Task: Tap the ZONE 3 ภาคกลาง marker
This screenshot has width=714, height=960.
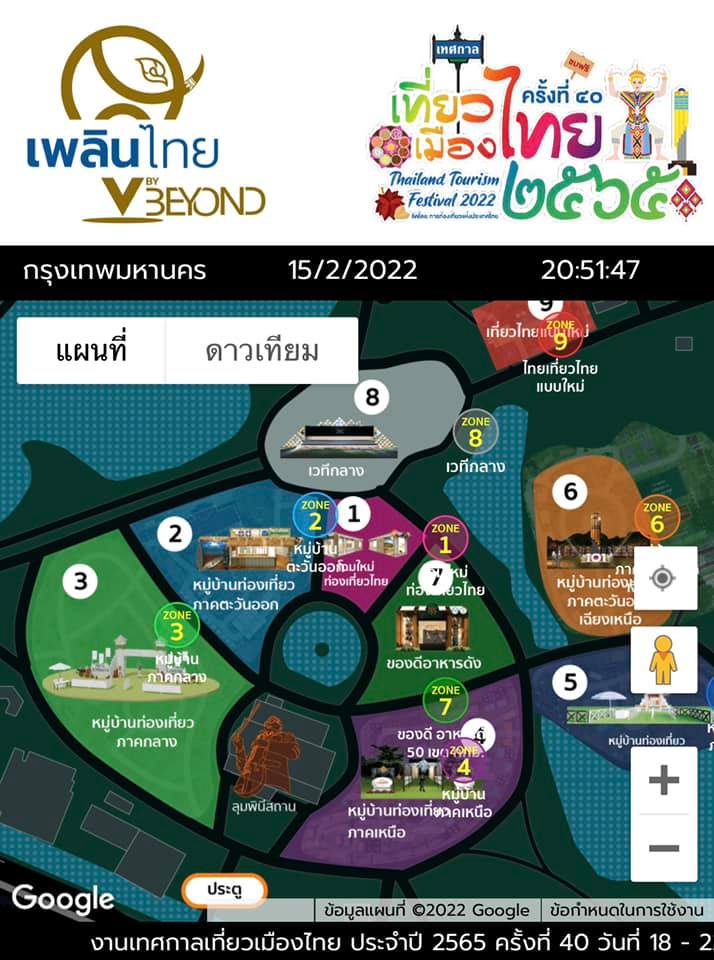Action: click(x=177, y=627)
